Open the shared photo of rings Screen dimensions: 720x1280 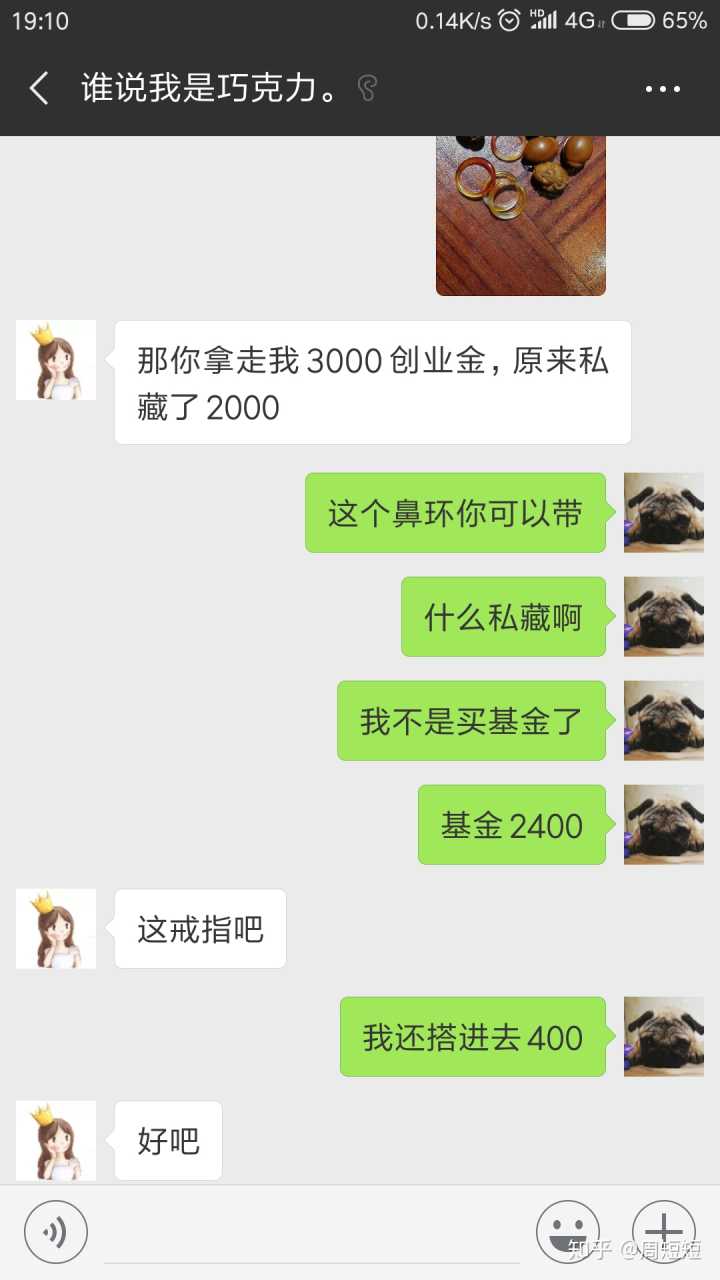(520, 215)
